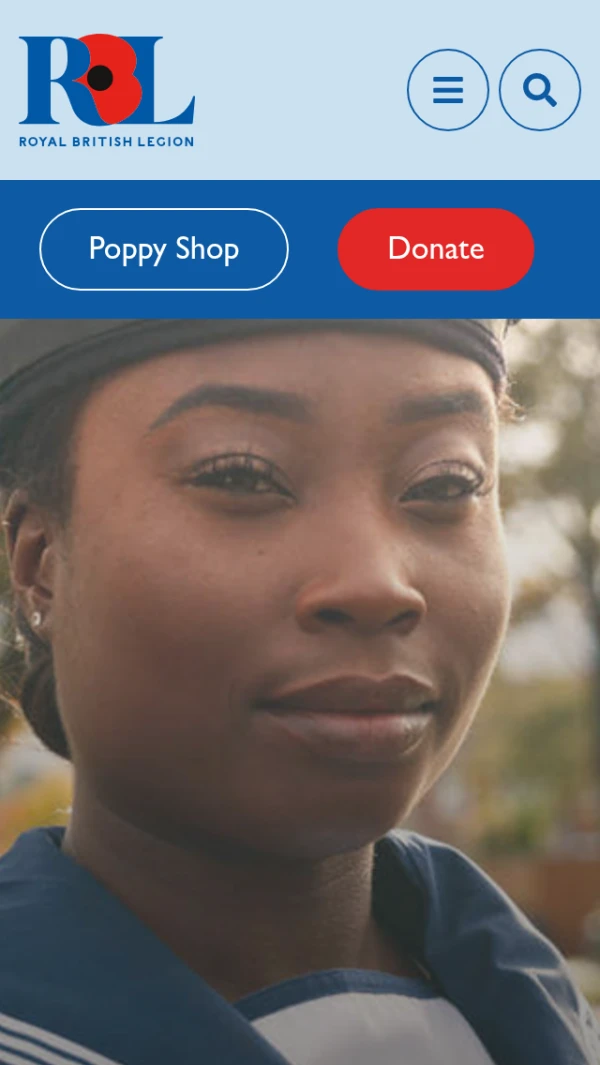Open the Royal British Legion home logo
This screenshot has height=1065, width=600.
(106, 90)
